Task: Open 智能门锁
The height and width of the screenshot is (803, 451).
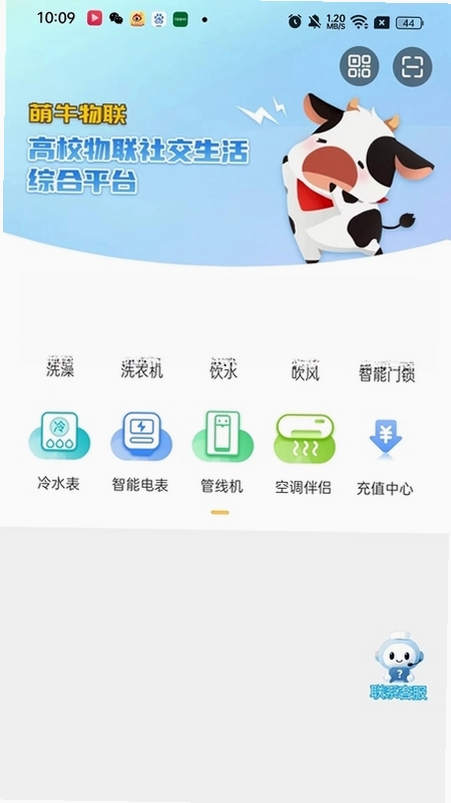Action: tap(386, 372)
